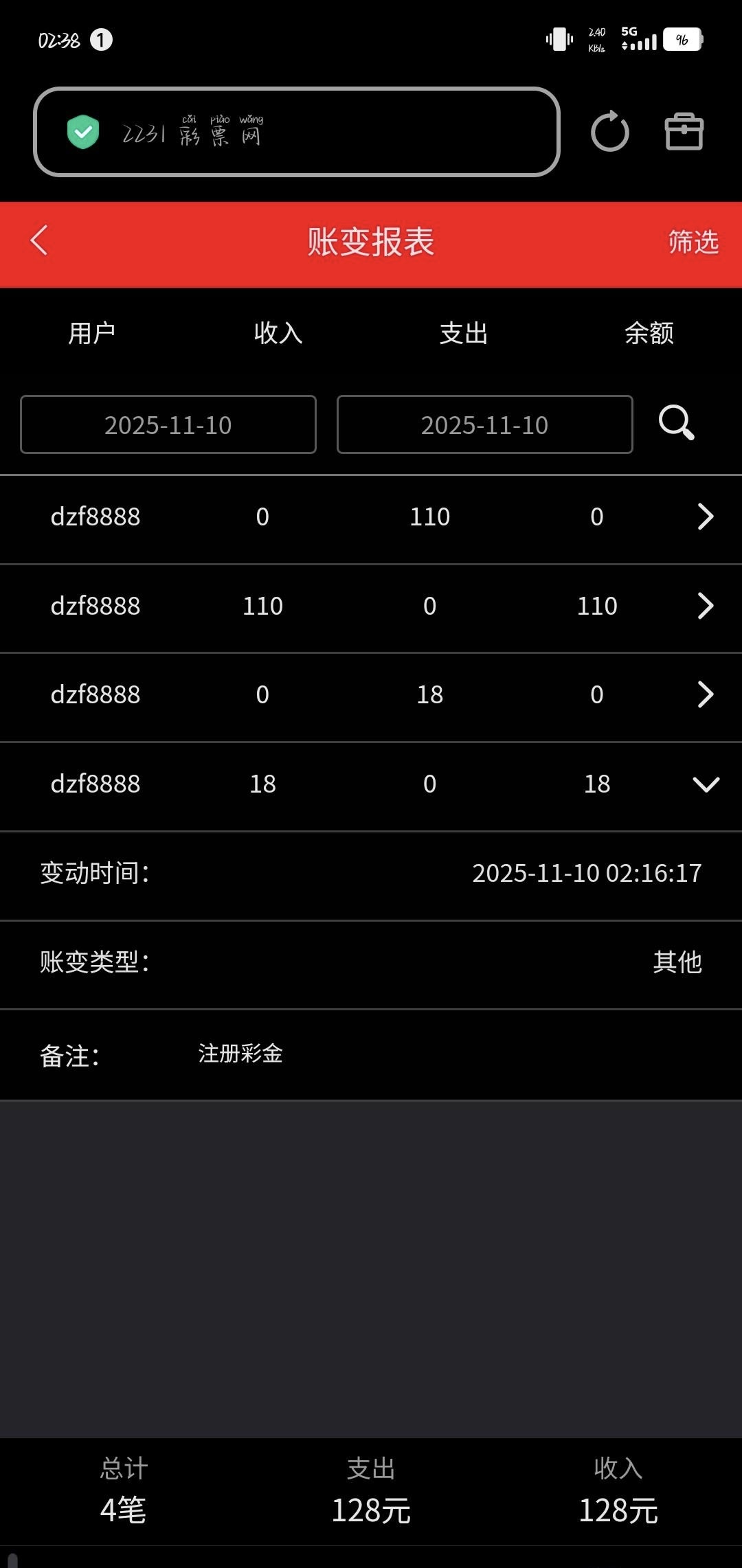Pick the end date 2025-11-10

[x=484, y=425]
